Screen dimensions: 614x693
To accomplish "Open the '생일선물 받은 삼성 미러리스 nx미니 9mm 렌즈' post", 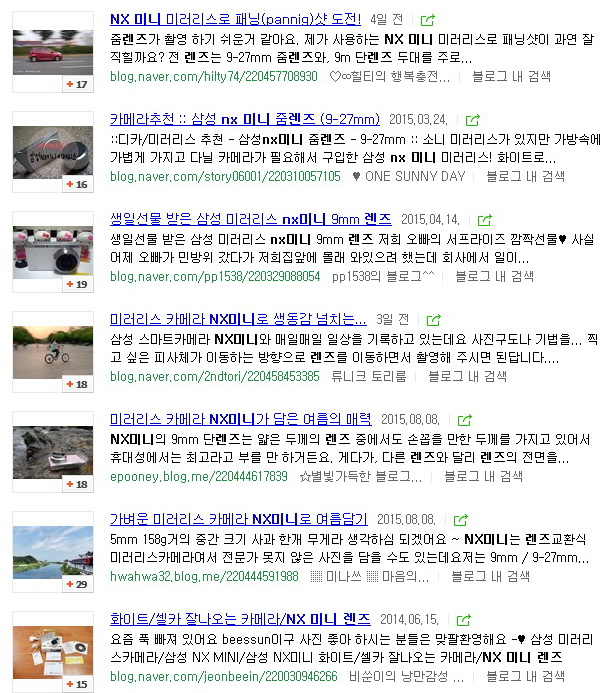I will [x=250, y=219].
